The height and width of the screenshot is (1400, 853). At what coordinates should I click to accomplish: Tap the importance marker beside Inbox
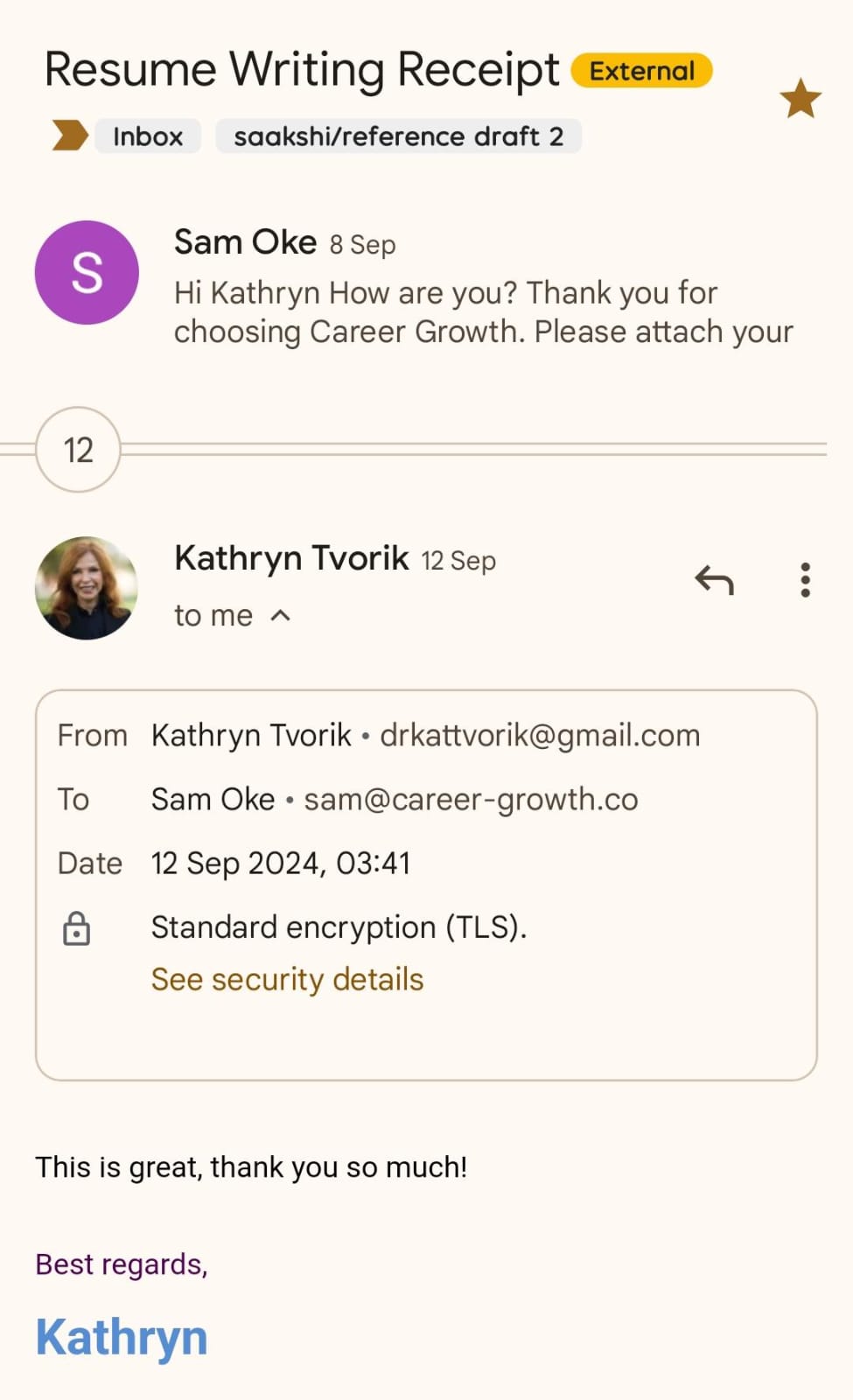[x=70, y=136]
